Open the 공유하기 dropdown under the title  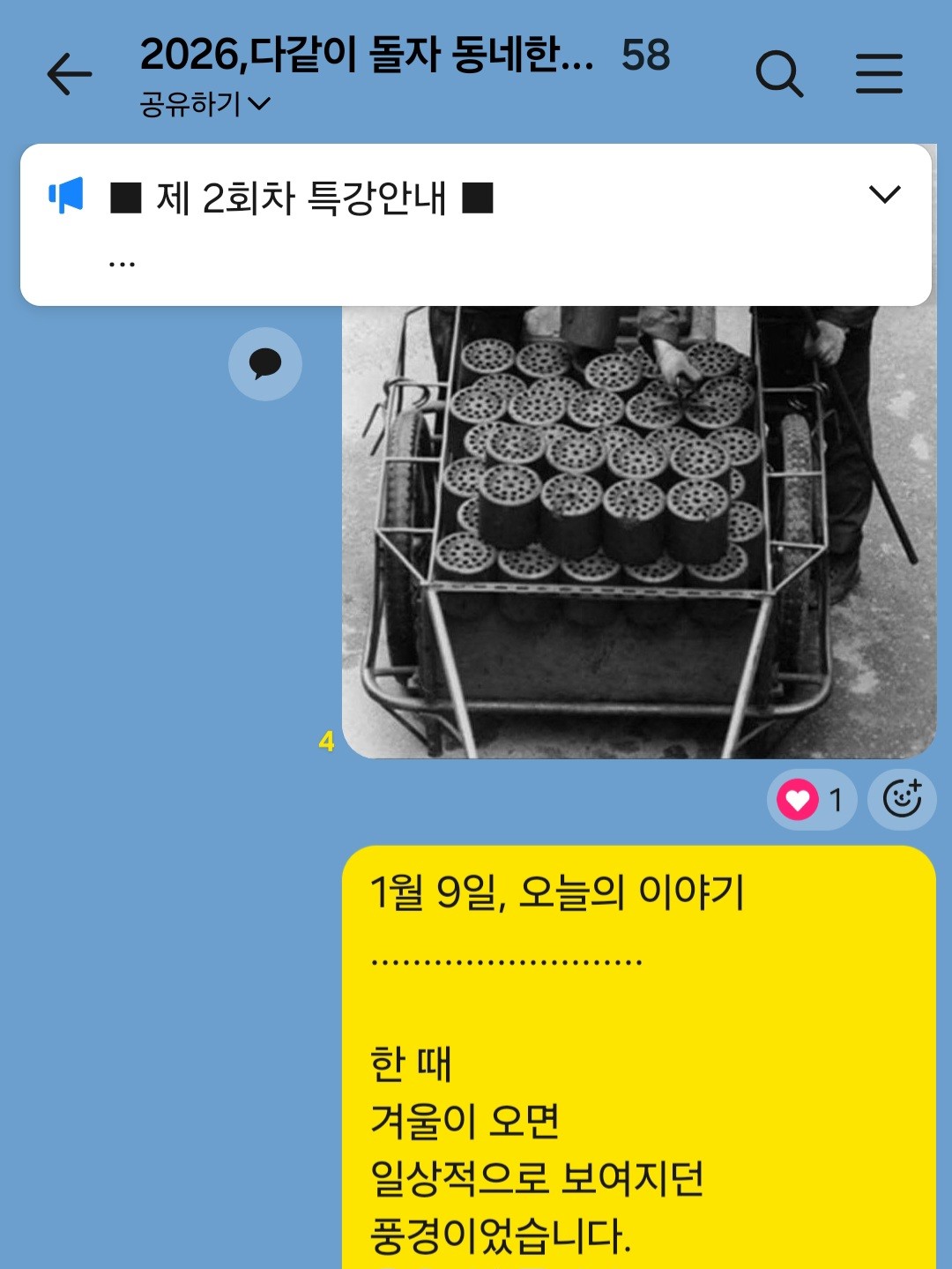[x=205, y=104]
